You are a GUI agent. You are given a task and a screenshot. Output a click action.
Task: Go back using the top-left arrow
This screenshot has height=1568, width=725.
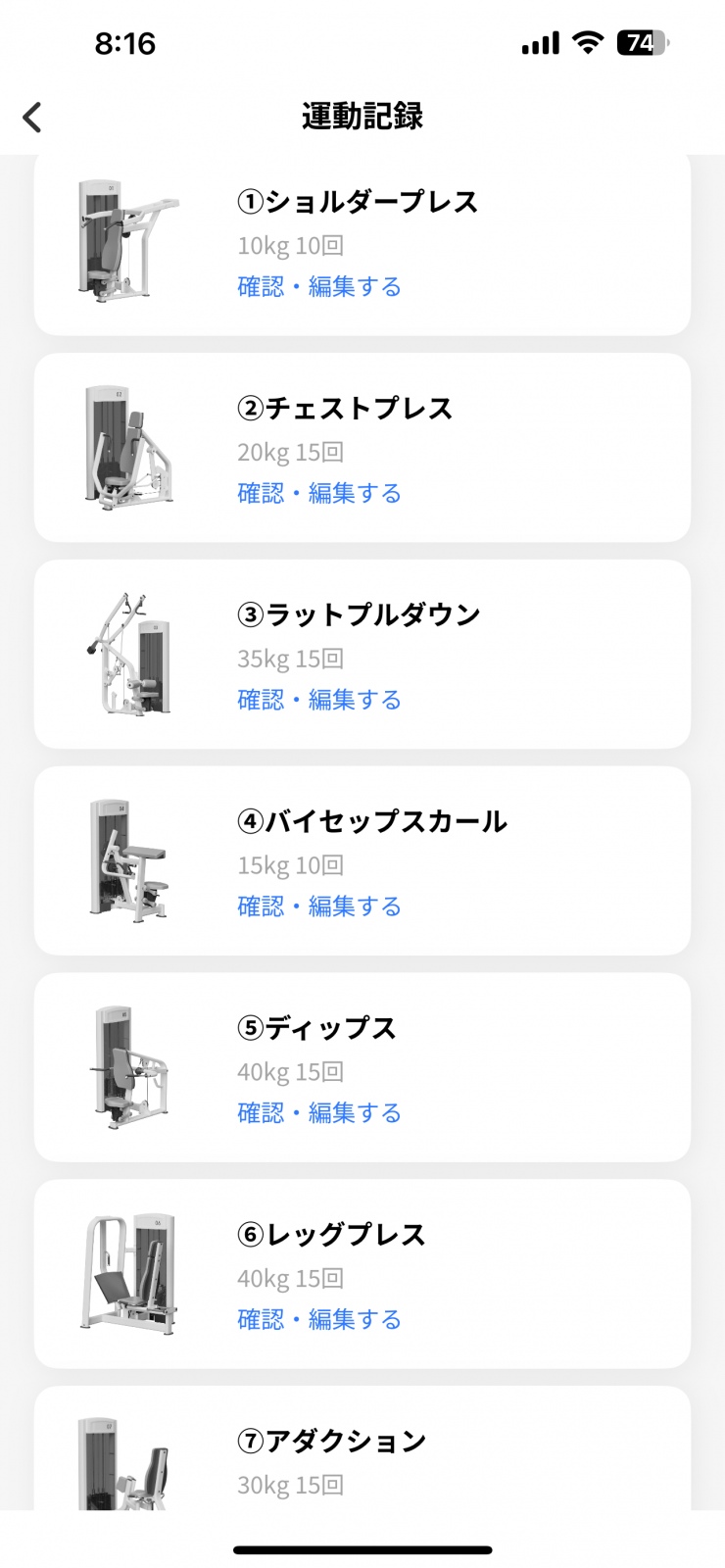(32, 117)
